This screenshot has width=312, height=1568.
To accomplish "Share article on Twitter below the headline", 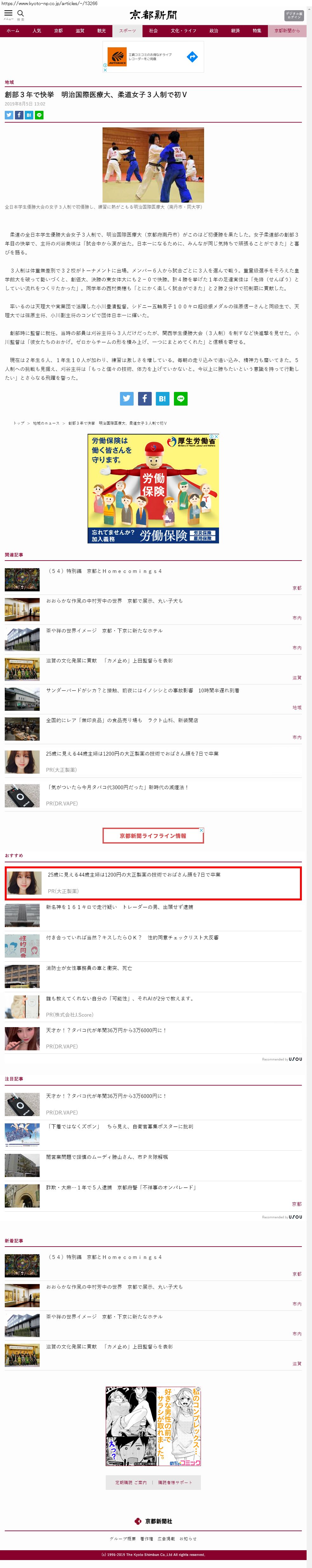I will 9,114.
